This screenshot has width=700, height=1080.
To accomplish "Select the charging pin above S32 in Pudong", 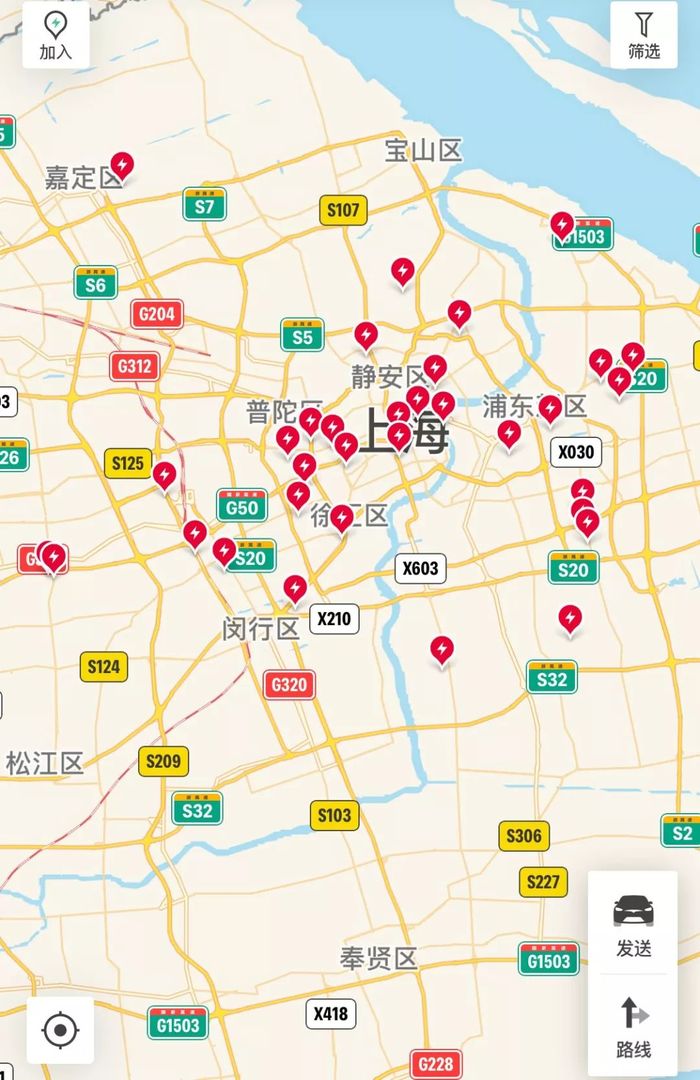I will pos(570,619).
